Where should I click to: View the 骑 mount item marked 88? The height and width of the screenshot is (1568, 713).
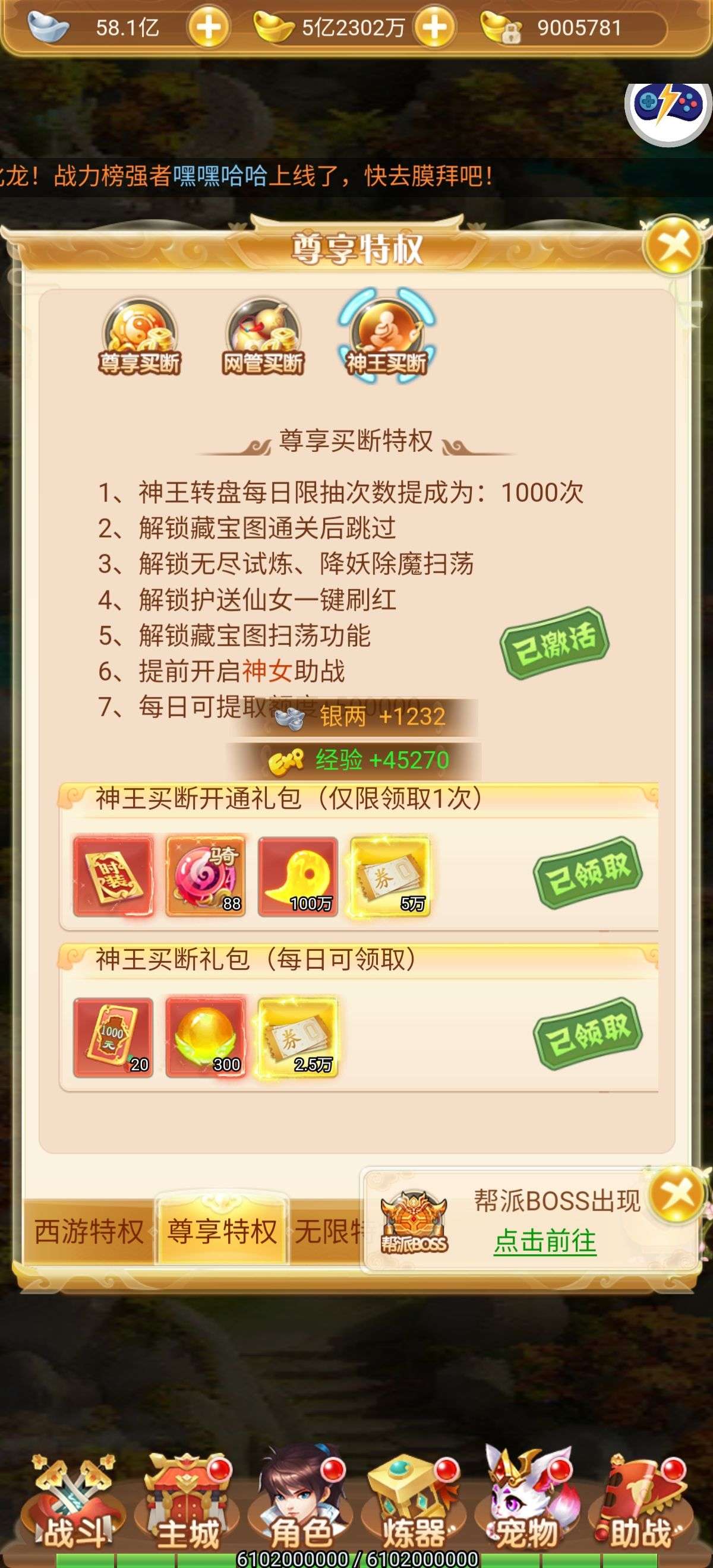tap(206, 875)
